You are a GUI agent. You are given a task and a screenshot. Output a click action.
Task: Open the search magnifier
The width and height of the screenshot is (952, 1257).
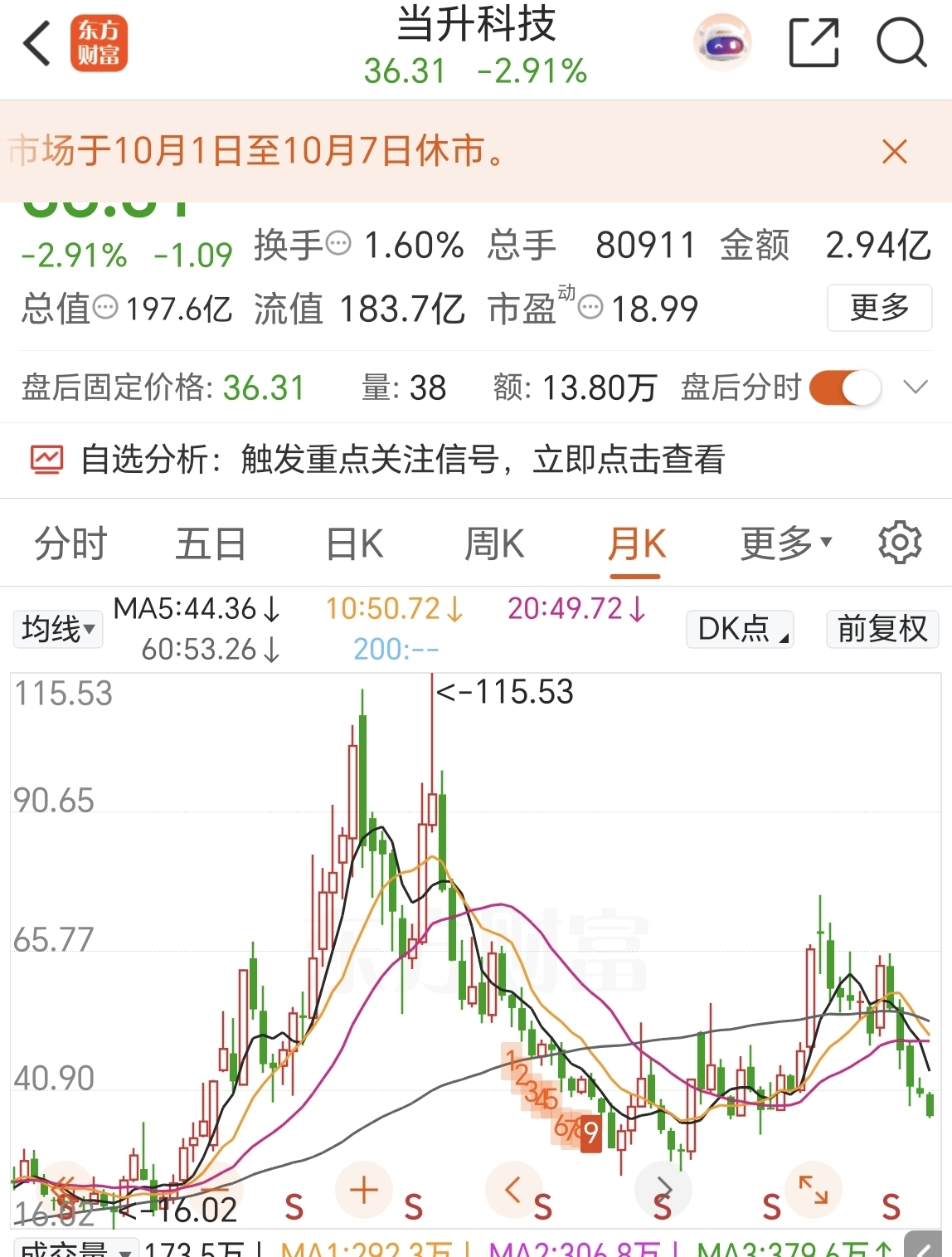[901, 42]
